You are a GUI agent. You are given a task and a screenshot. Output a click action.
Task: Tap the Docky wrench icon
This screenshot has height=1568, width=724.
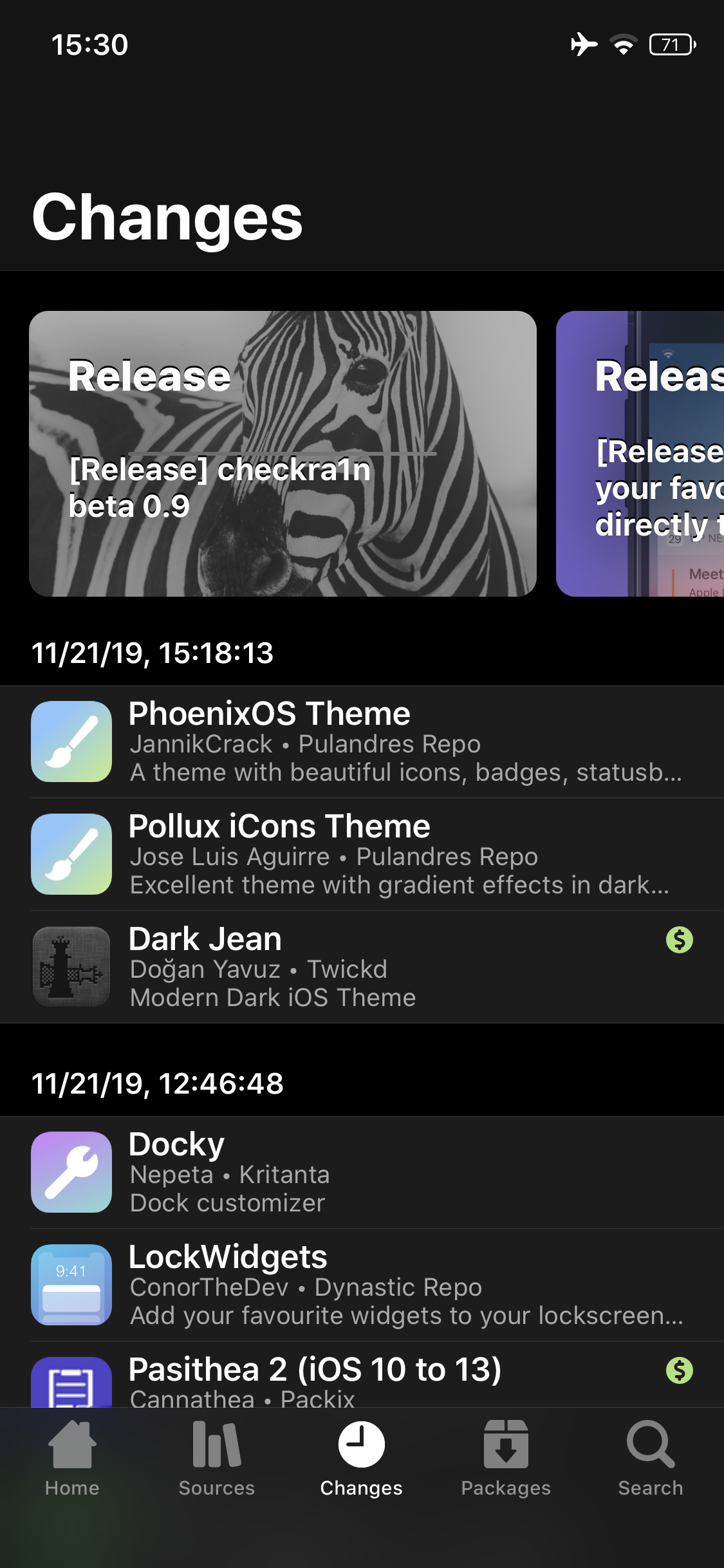pos(71,1171)
